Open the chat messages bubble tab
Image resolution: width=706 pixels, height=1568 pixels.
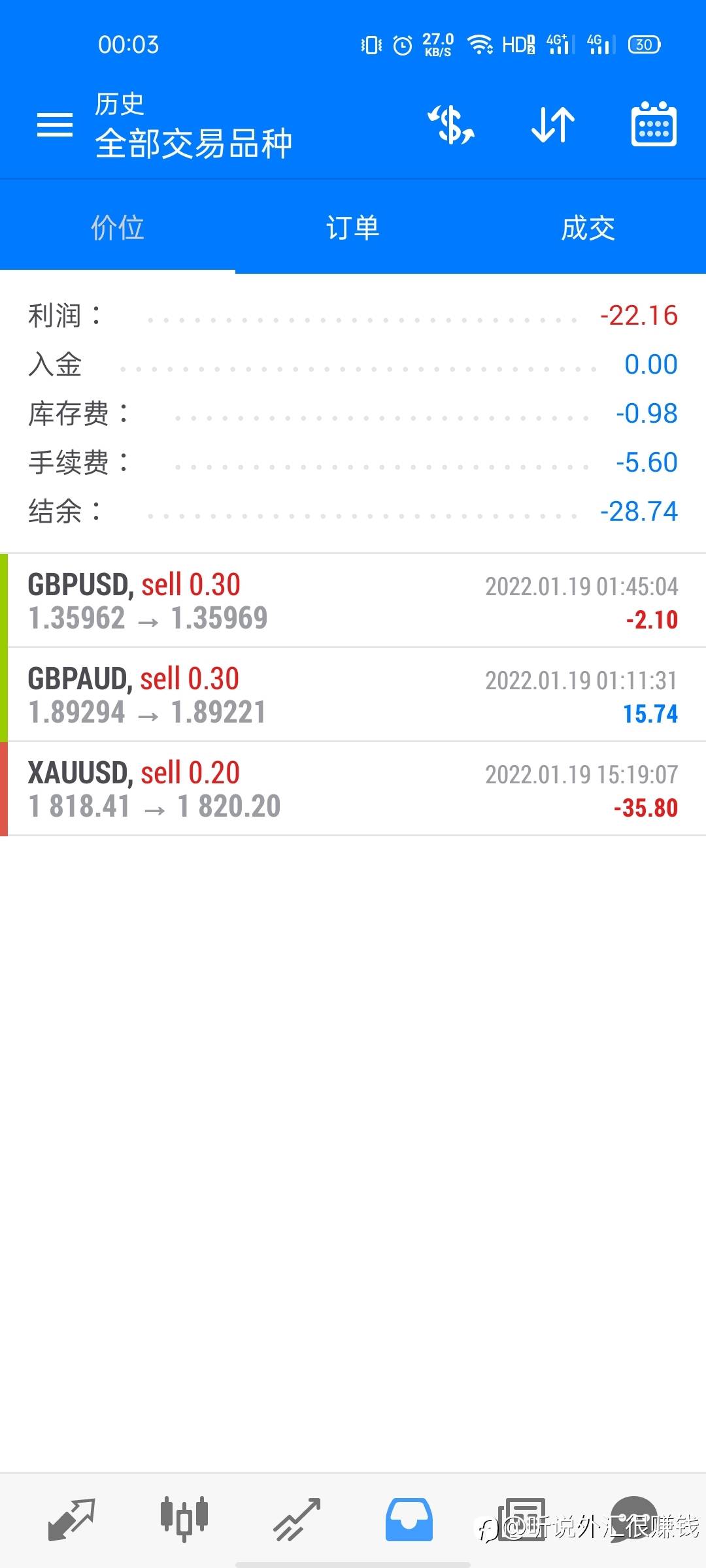pyautogui.click(x=633, y=1519)
